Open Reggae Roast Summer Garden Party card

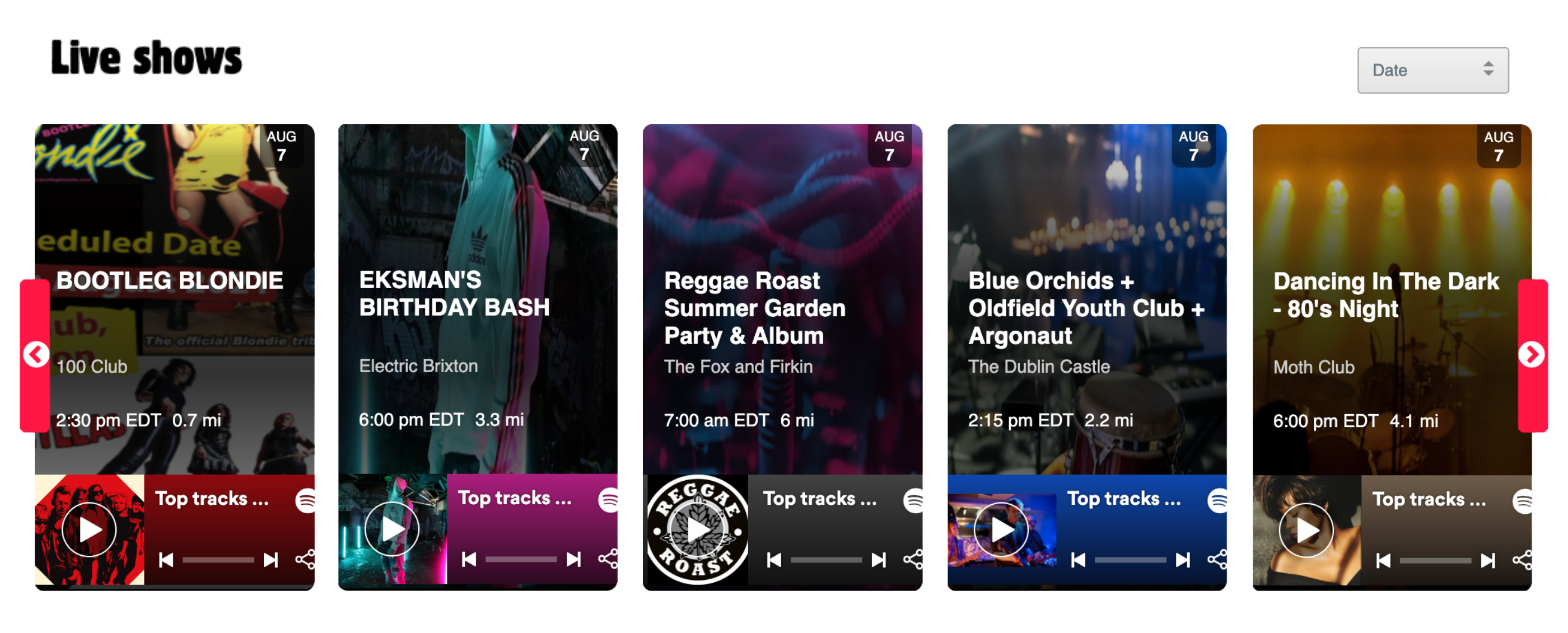pyautogui.click(x=754, y=308)
